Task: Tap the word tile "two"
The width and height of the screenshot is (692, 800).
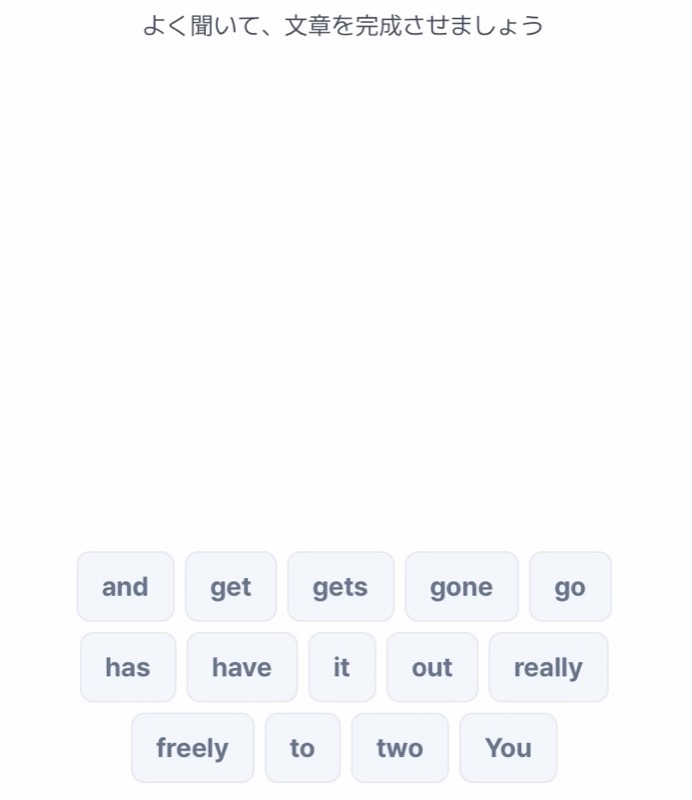Action: (400, 748)
